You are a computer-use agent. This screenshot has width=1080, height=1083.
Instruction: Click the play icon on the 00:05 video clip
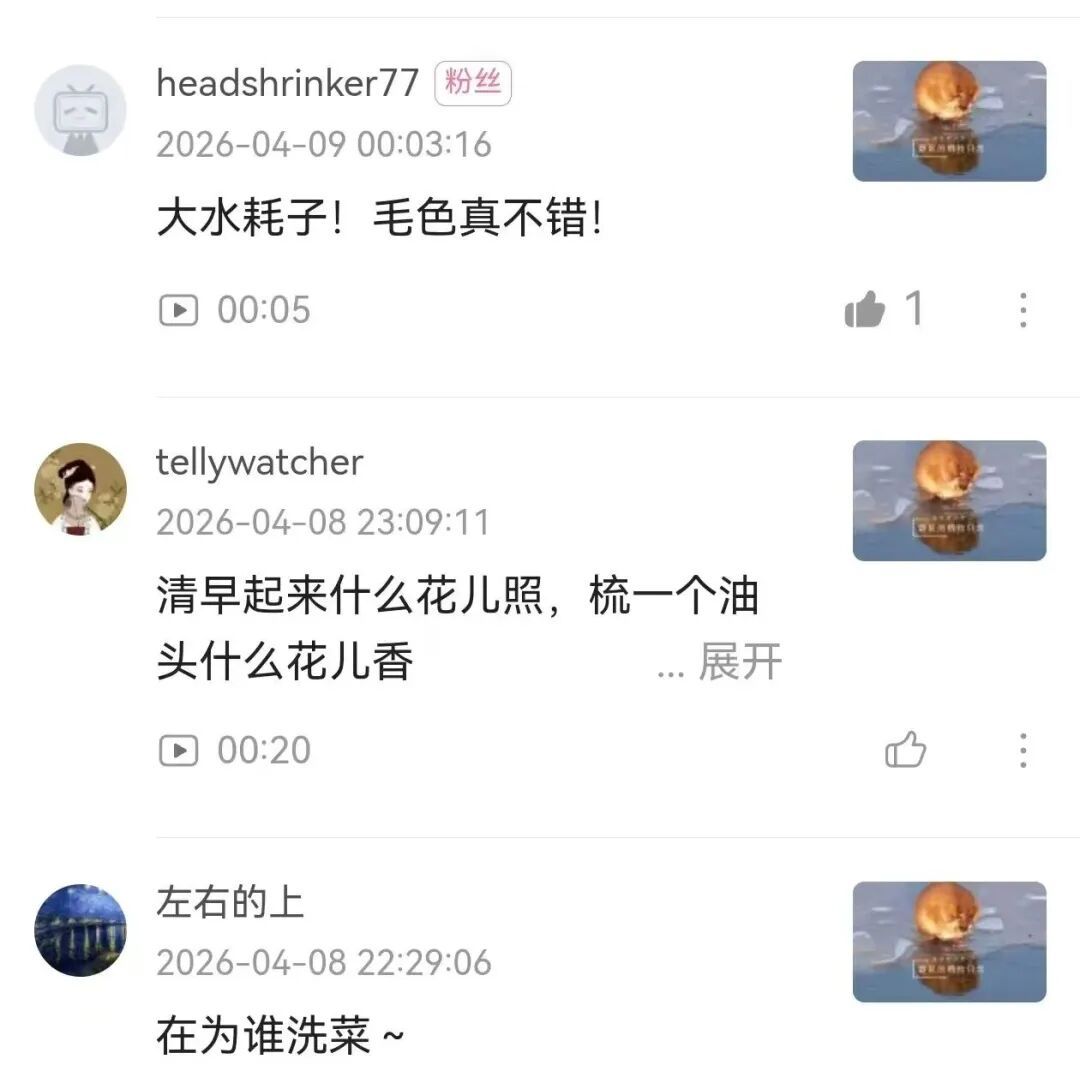pos(180,310)
